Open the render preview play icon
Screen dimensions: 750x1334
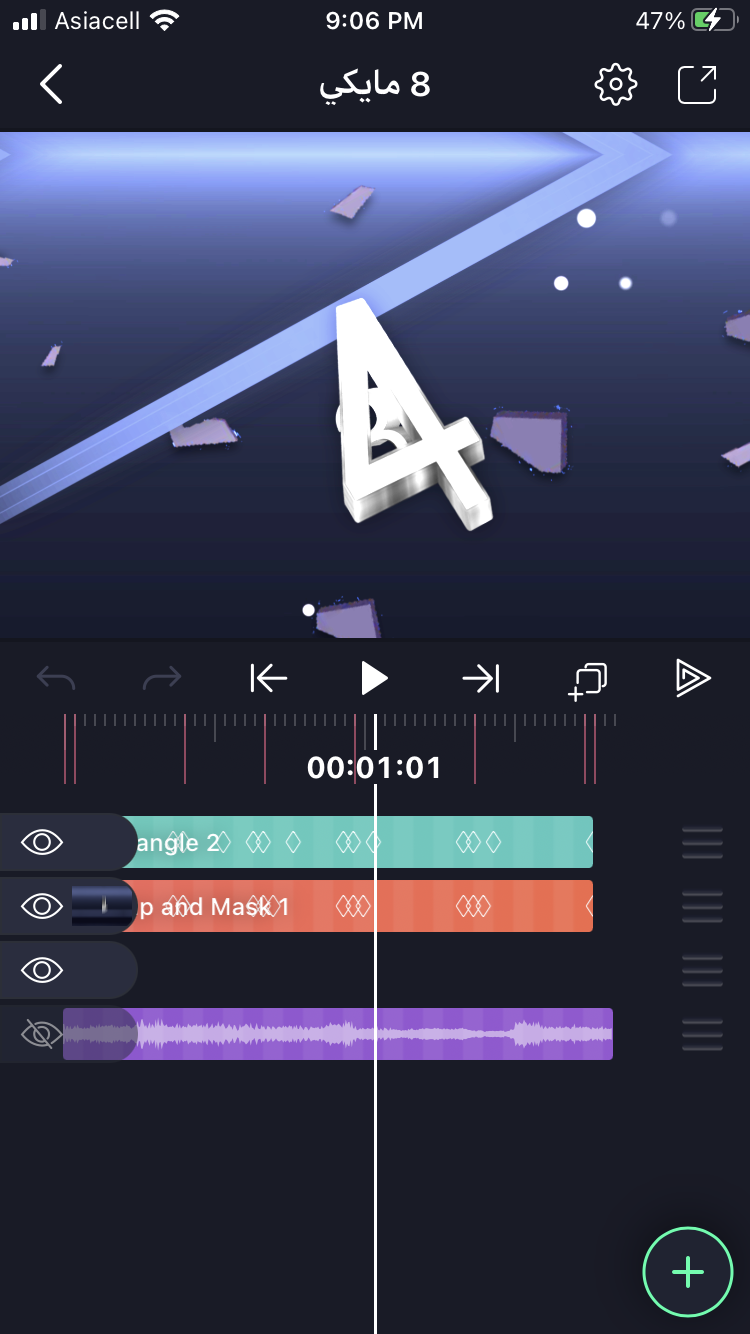[x=692, y=679]
